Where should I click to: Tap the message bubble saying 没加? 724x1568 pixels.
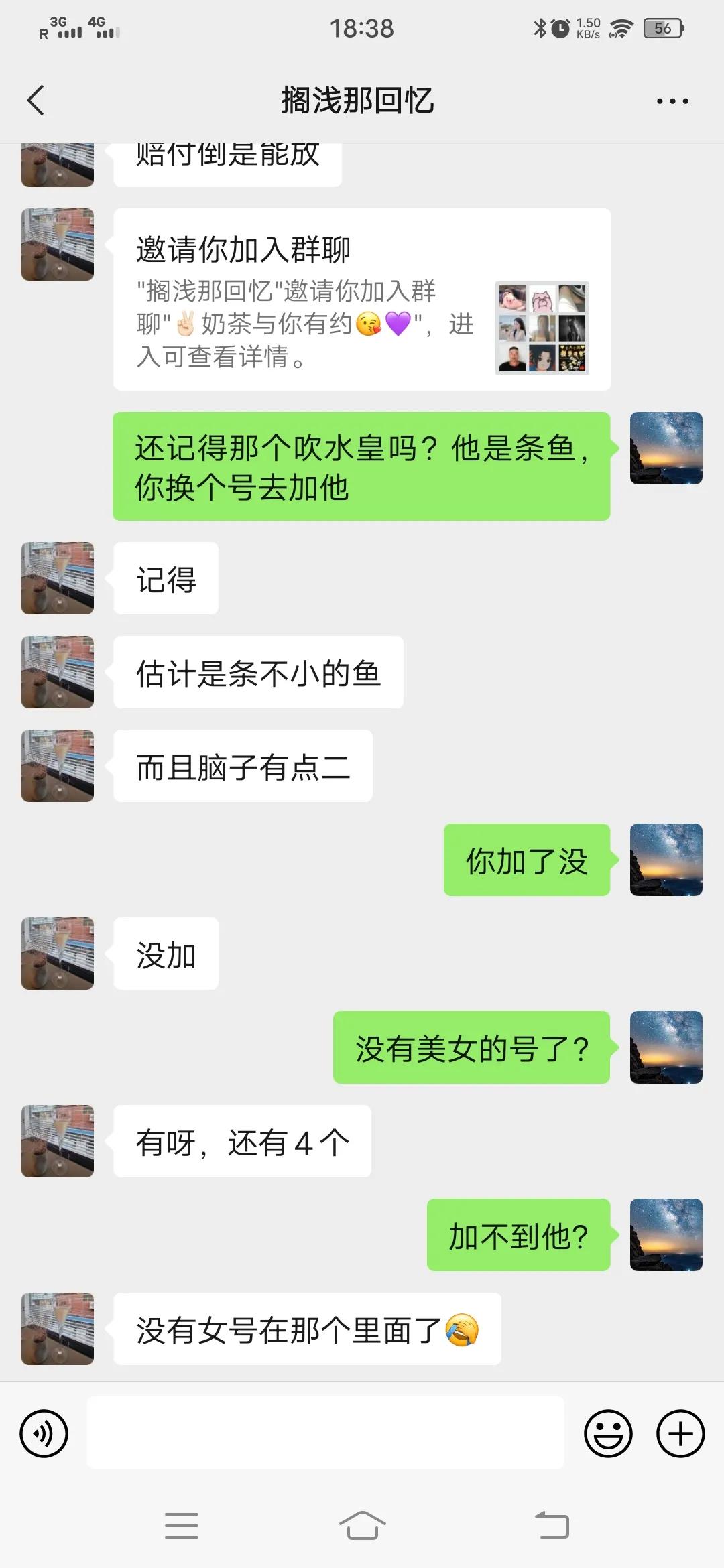coord(165,953)
